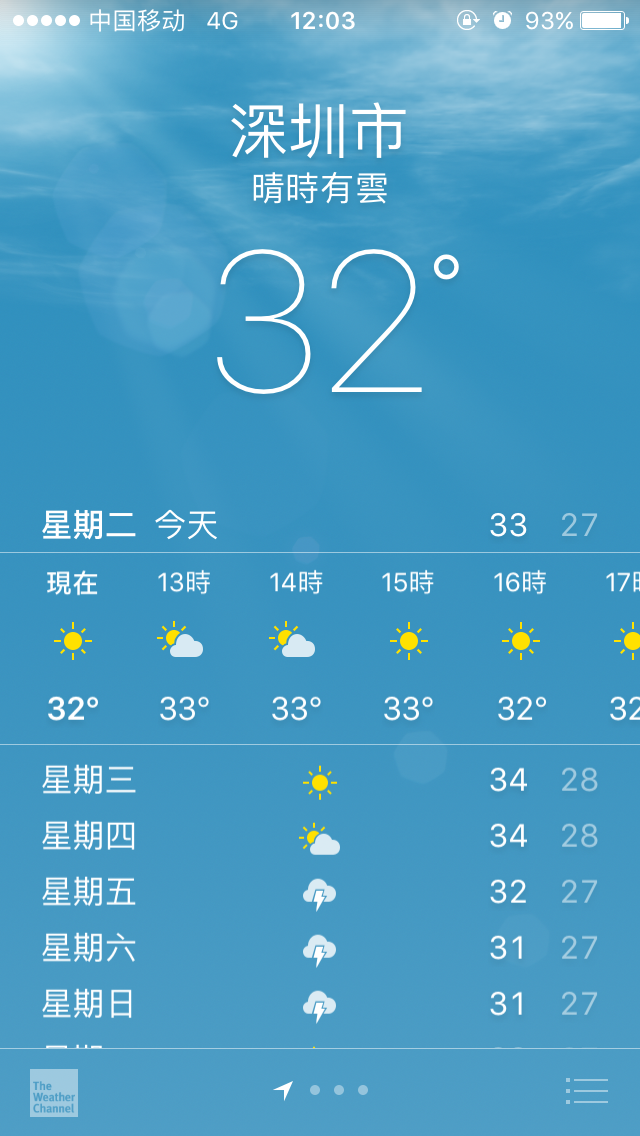Open The Weather Channel link

(54, 1092)
